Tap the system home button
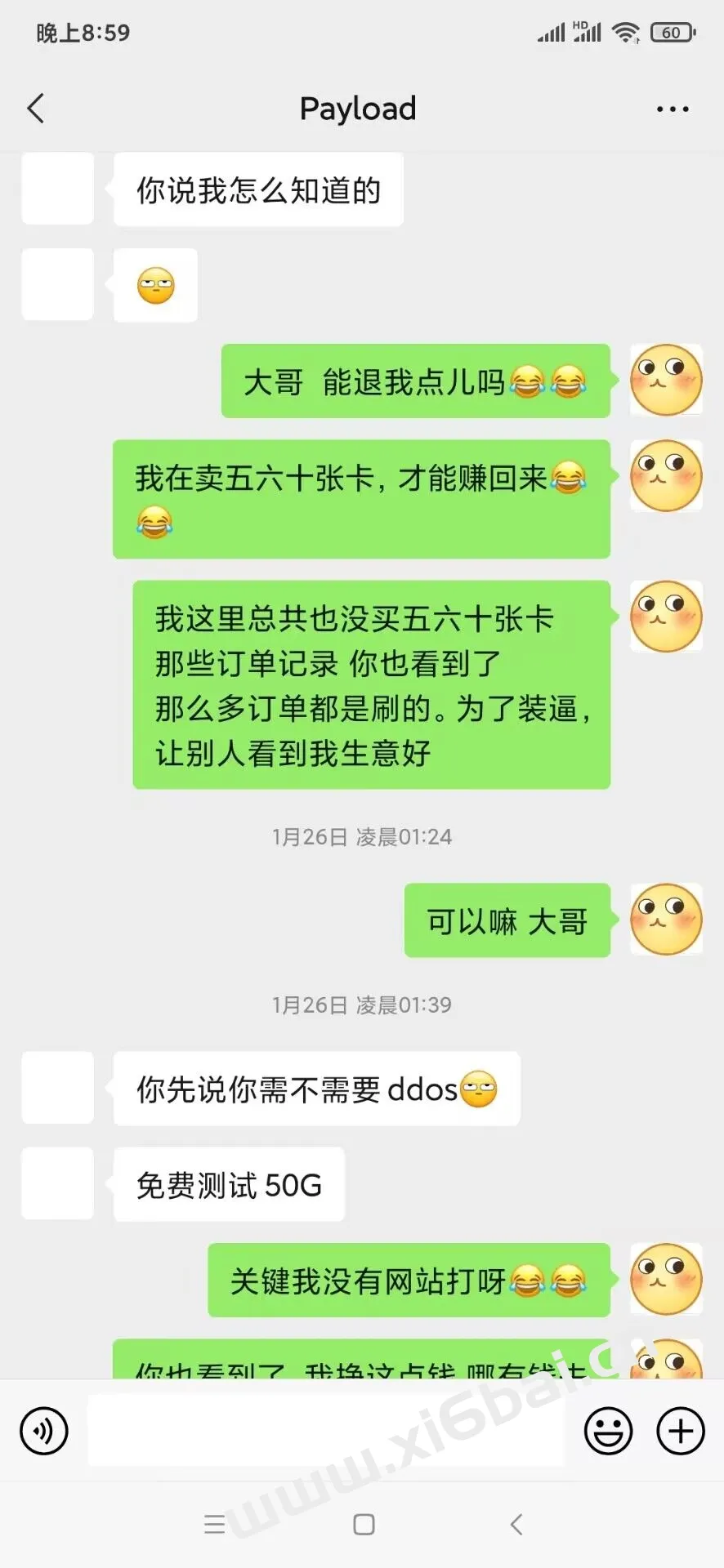 pyautogui.click(x=364, y=1524)
